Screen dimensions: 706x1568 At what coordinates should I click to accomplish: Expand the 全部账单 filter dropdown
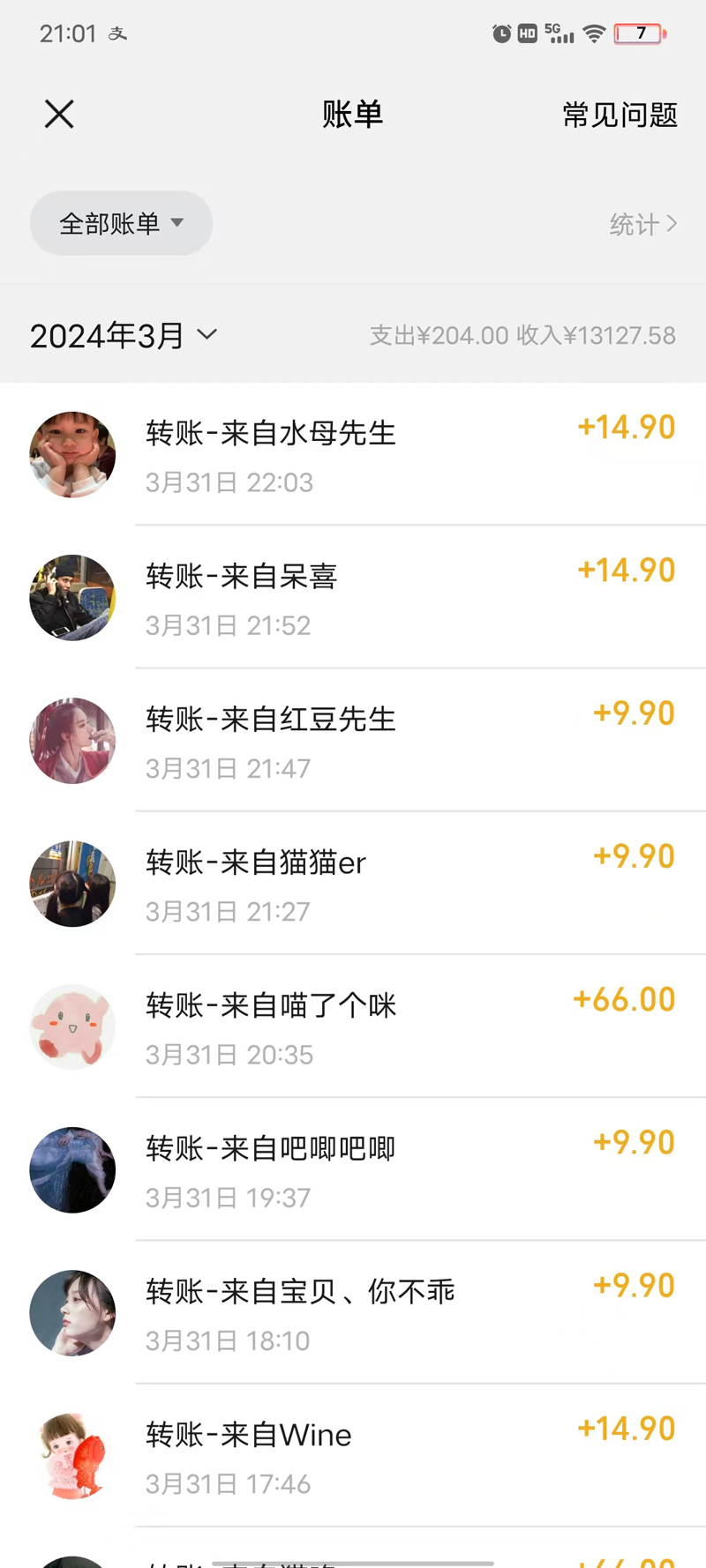click(122, 224)
